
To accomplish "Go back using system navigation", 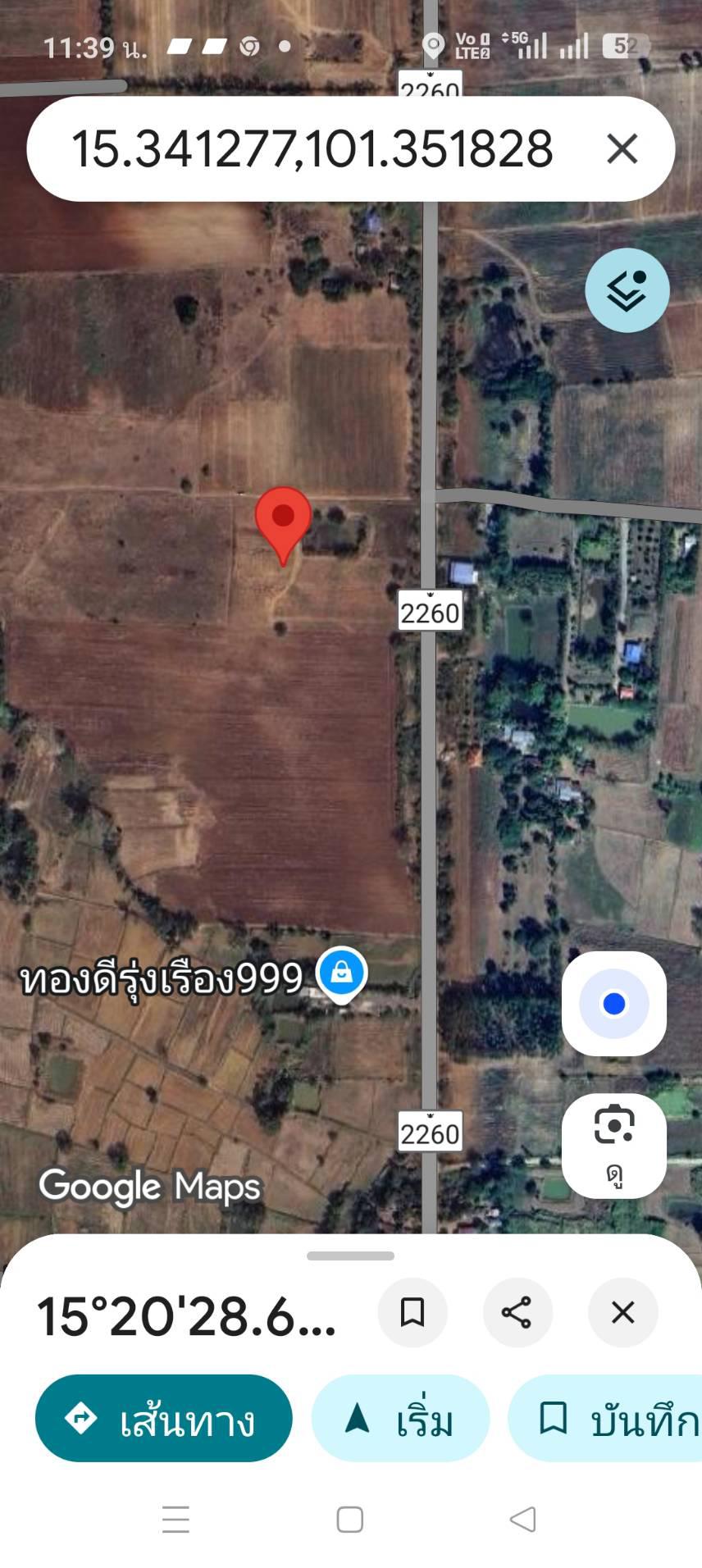I will [x=522, y=1520].
